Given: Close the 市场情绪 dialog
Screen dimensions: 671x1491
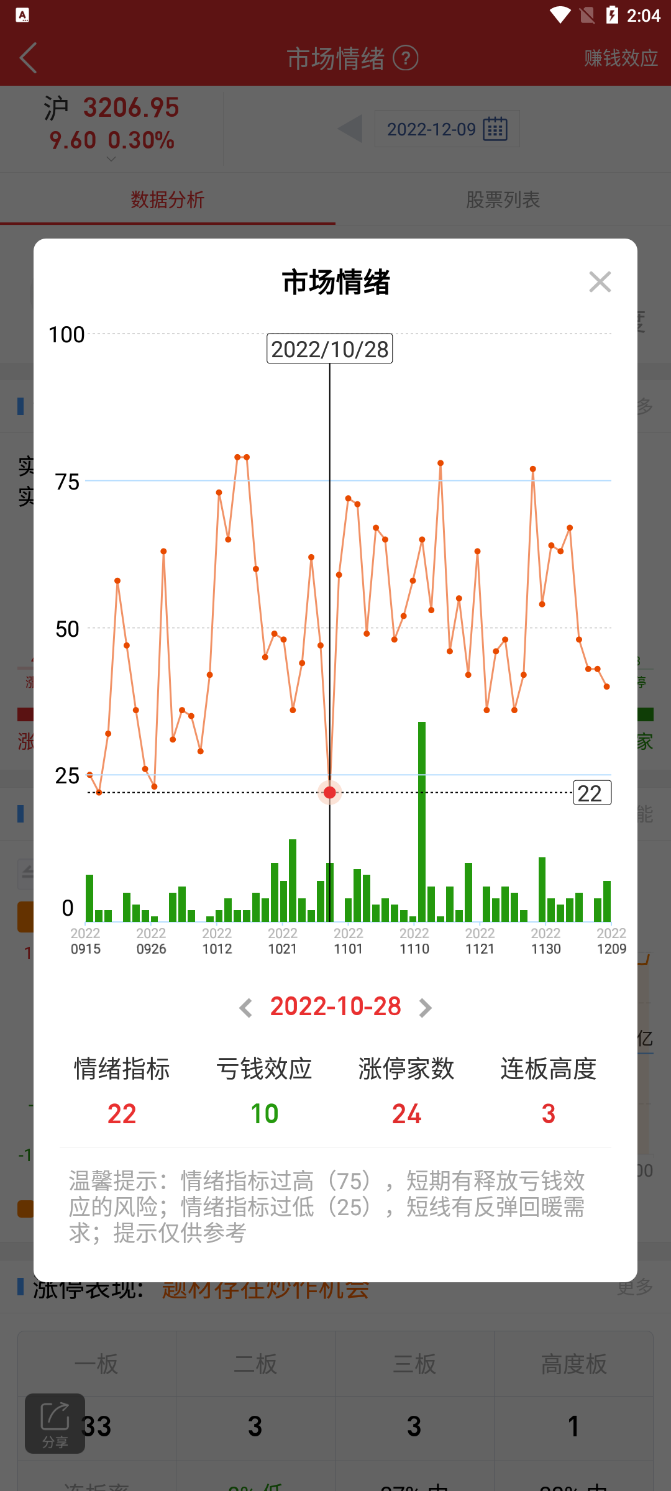Looking at the screenshot, I should coord(600,282).
